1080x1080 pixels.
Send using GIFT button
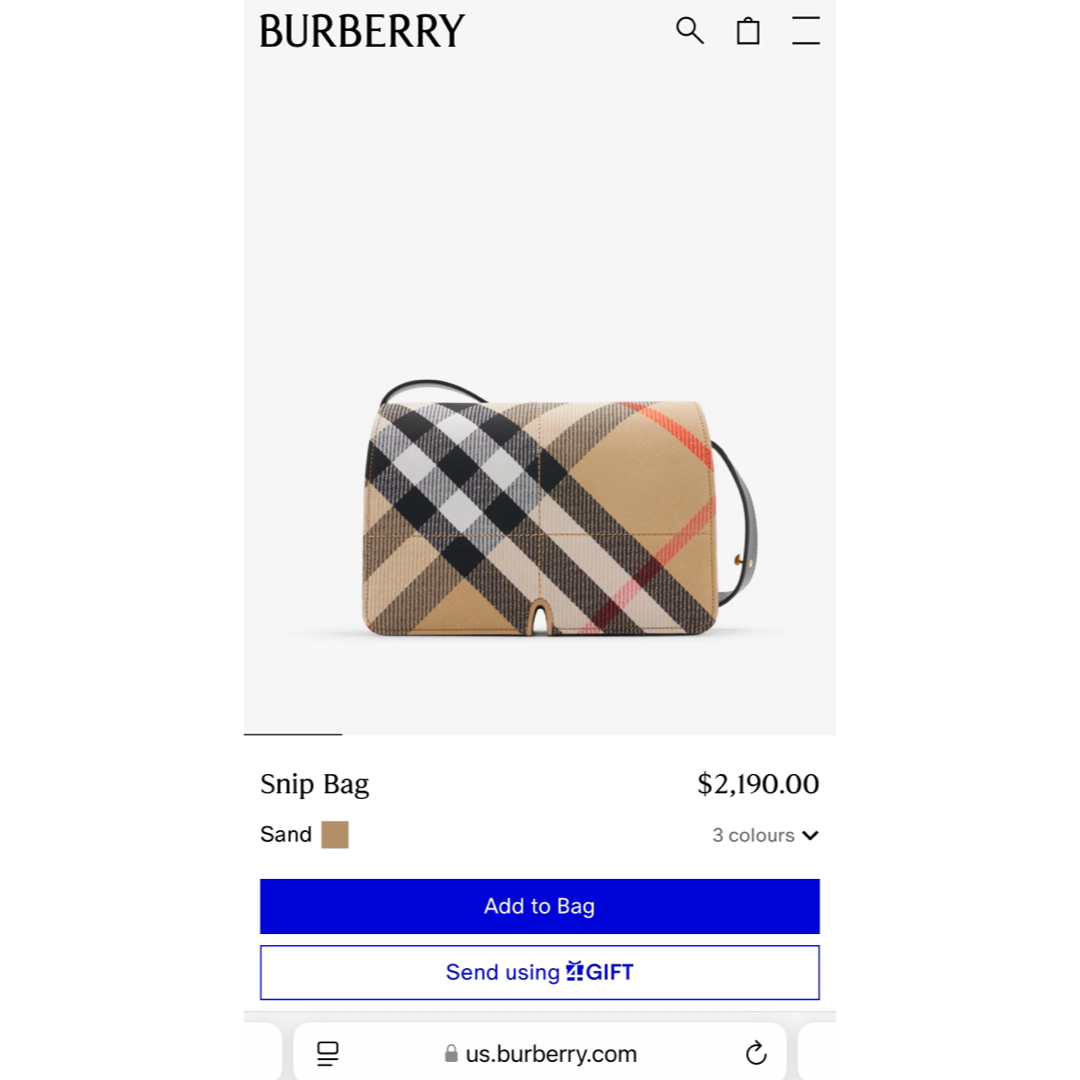click(x=539, y=972)
